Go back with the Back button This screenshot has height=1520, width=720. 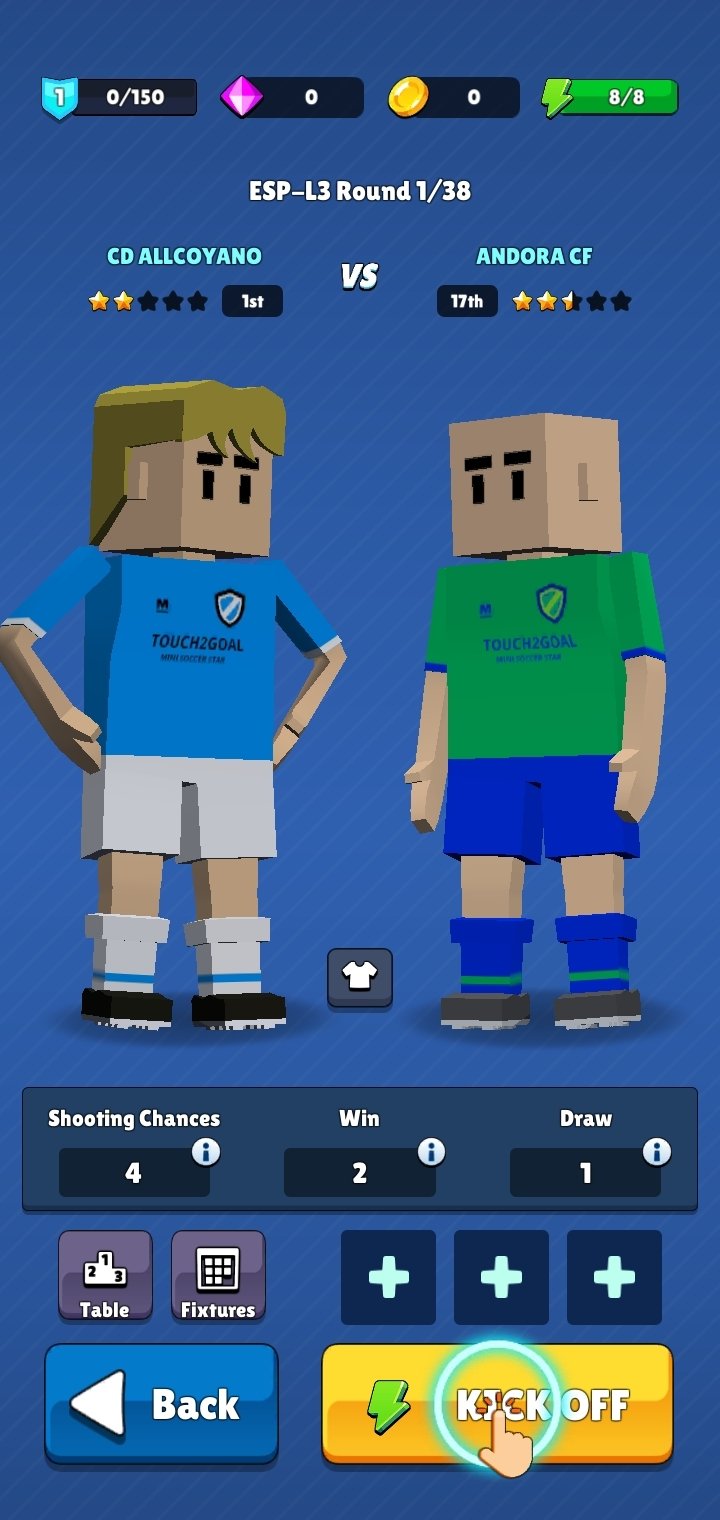[x=161, y=1405]
